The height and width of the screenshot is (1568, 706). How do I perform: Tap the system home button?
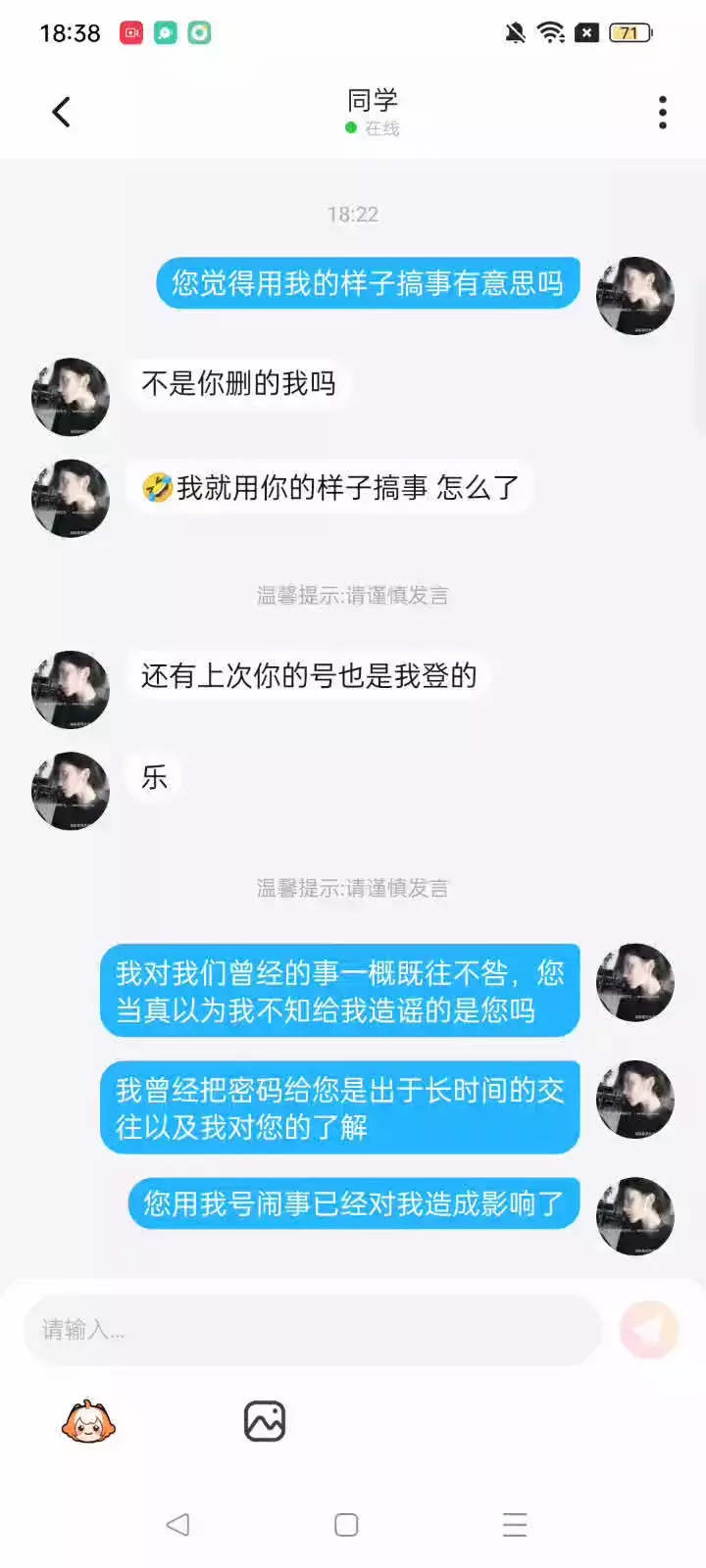click(346, 1525)
